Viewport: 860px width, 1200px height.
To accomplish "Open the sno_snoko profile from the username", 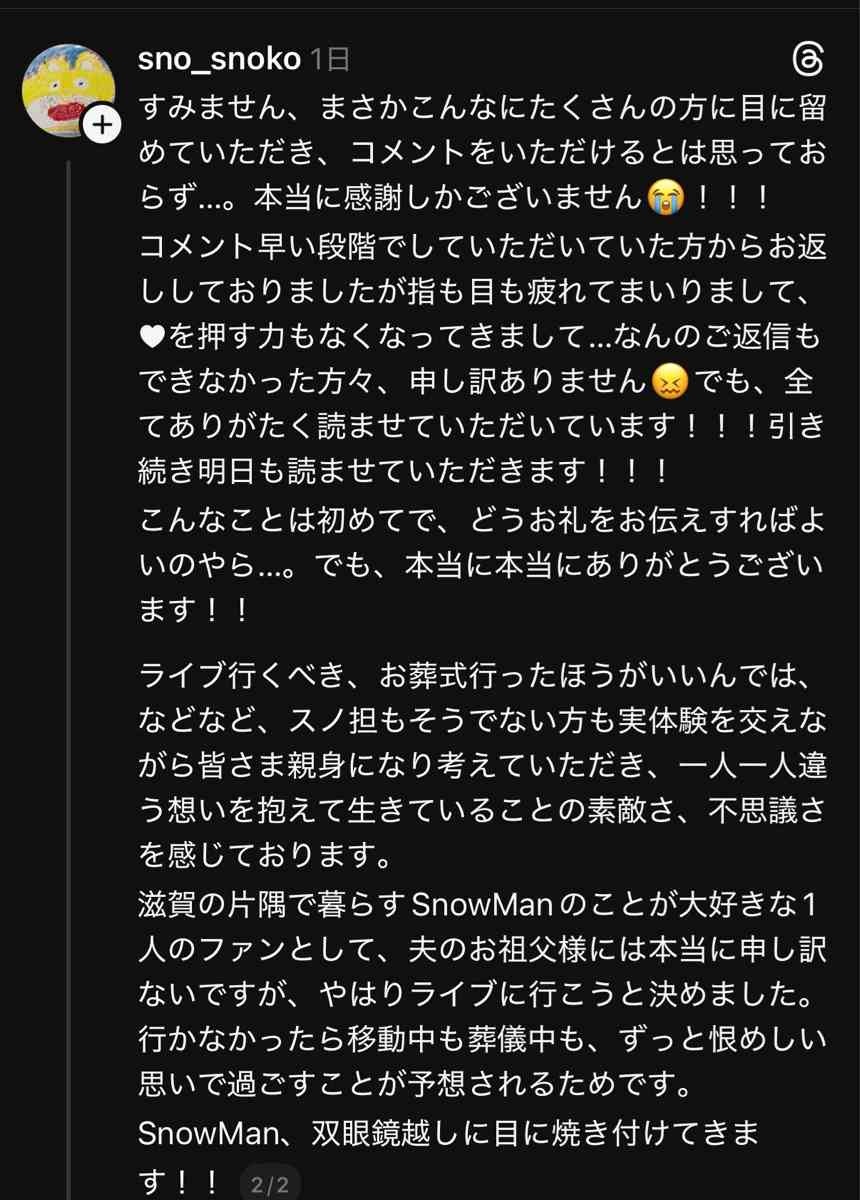I will (x=218, y=59).
